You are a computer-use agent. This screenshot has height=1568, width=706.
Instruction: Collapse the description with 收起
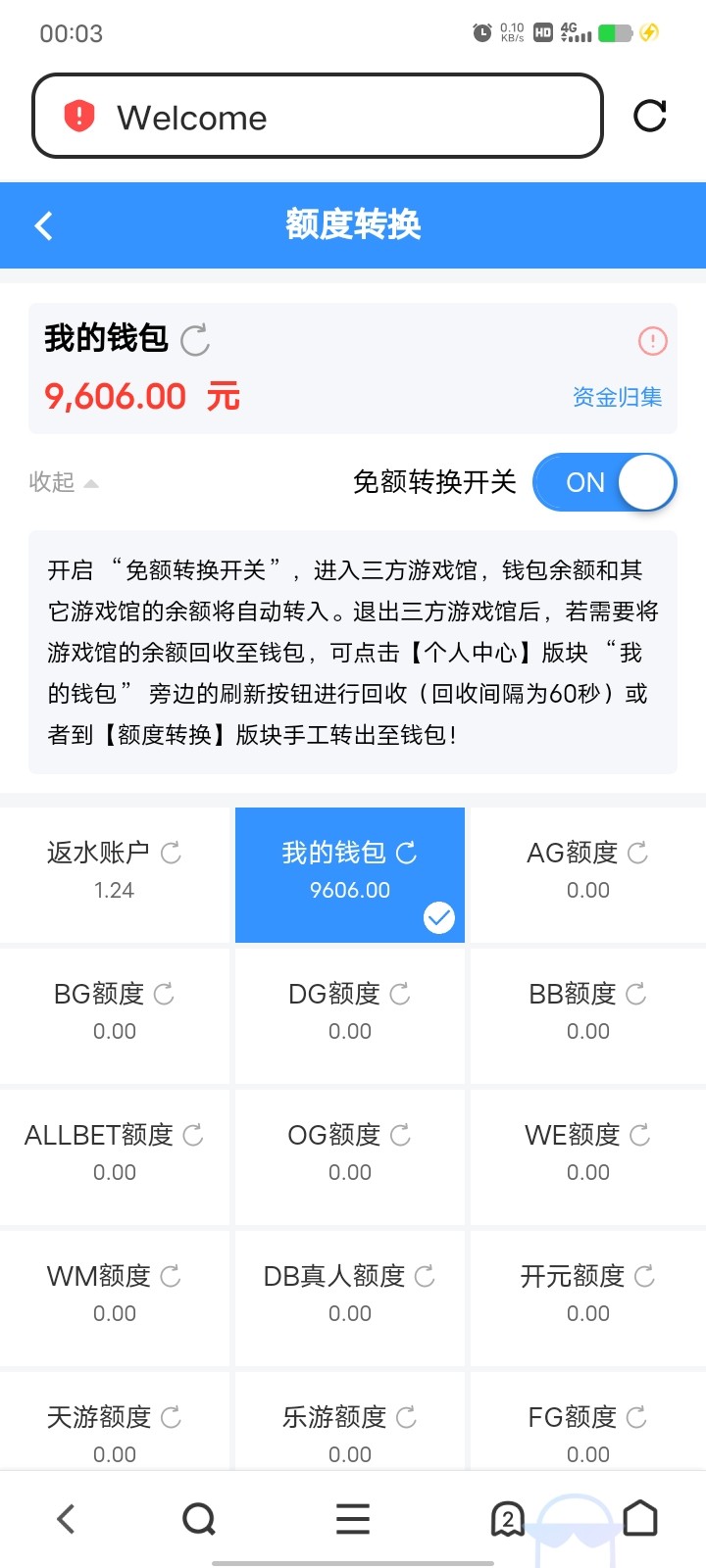click(x=63, y=482)
